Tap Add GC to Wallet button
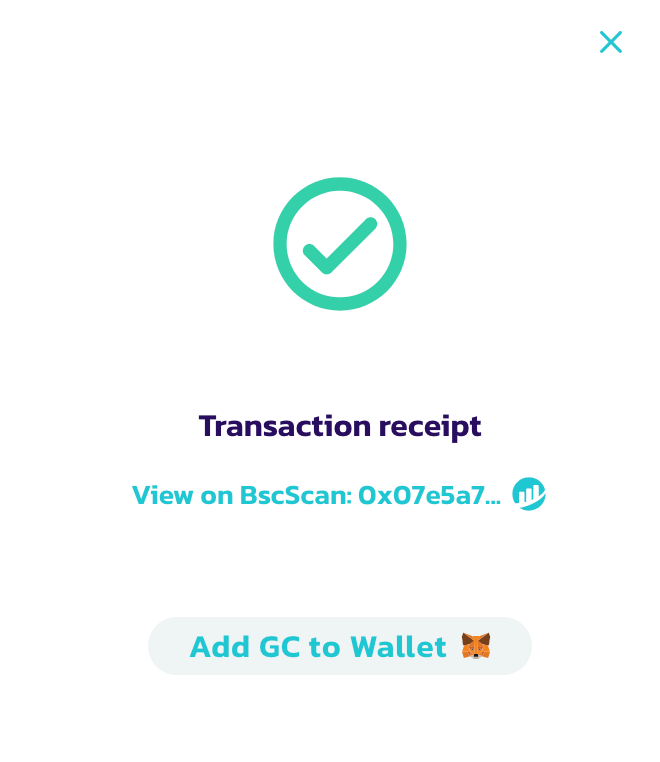Screen dimensions: 660x762 (x=339, y=646)
